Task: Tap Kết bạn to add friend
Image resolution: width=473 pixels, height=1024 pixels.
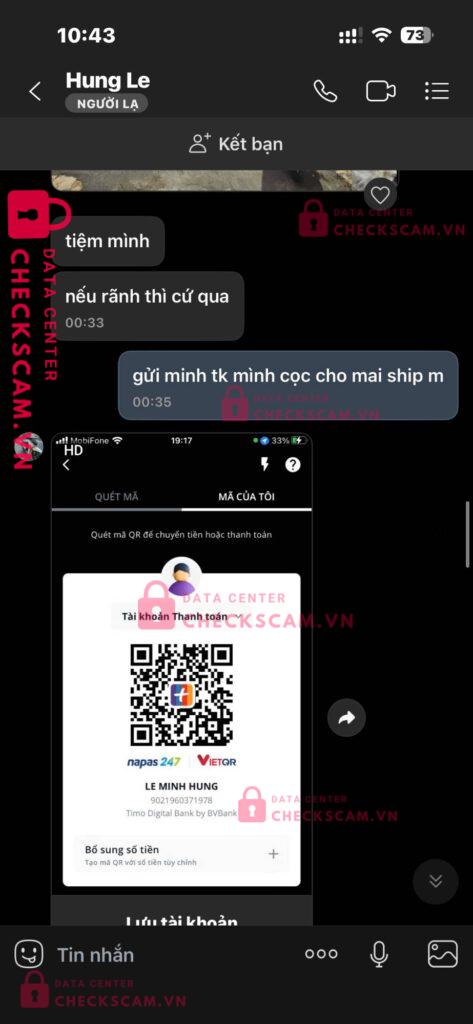Action: point(236,144)
